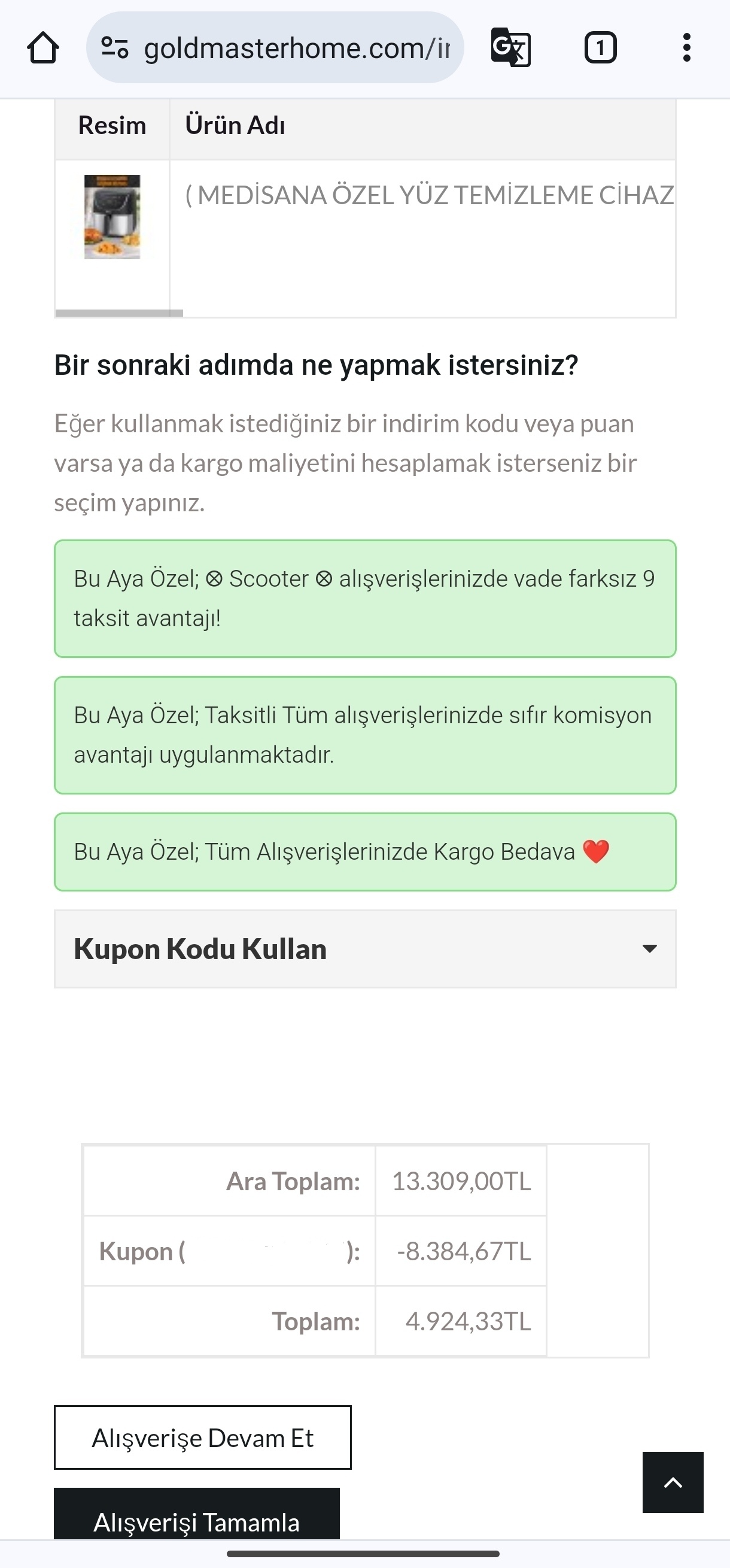This screenshot has width=730, height=1568.
Task: Expand the Kupon Kodu Kullan section
Action: click(x=365, y=949)
